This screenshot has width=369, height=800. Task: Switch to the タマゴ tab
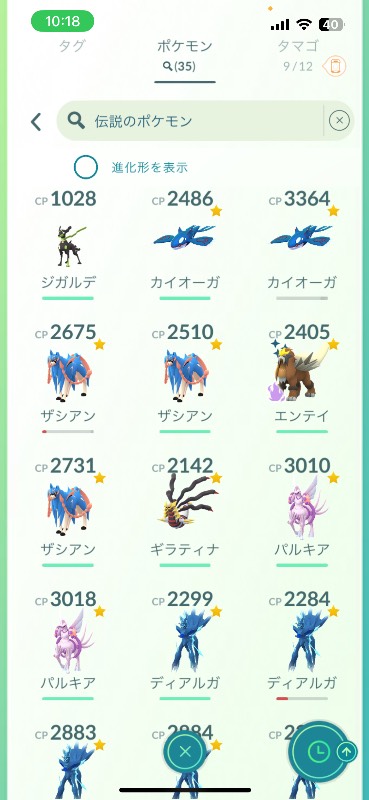tap(299, 46)
